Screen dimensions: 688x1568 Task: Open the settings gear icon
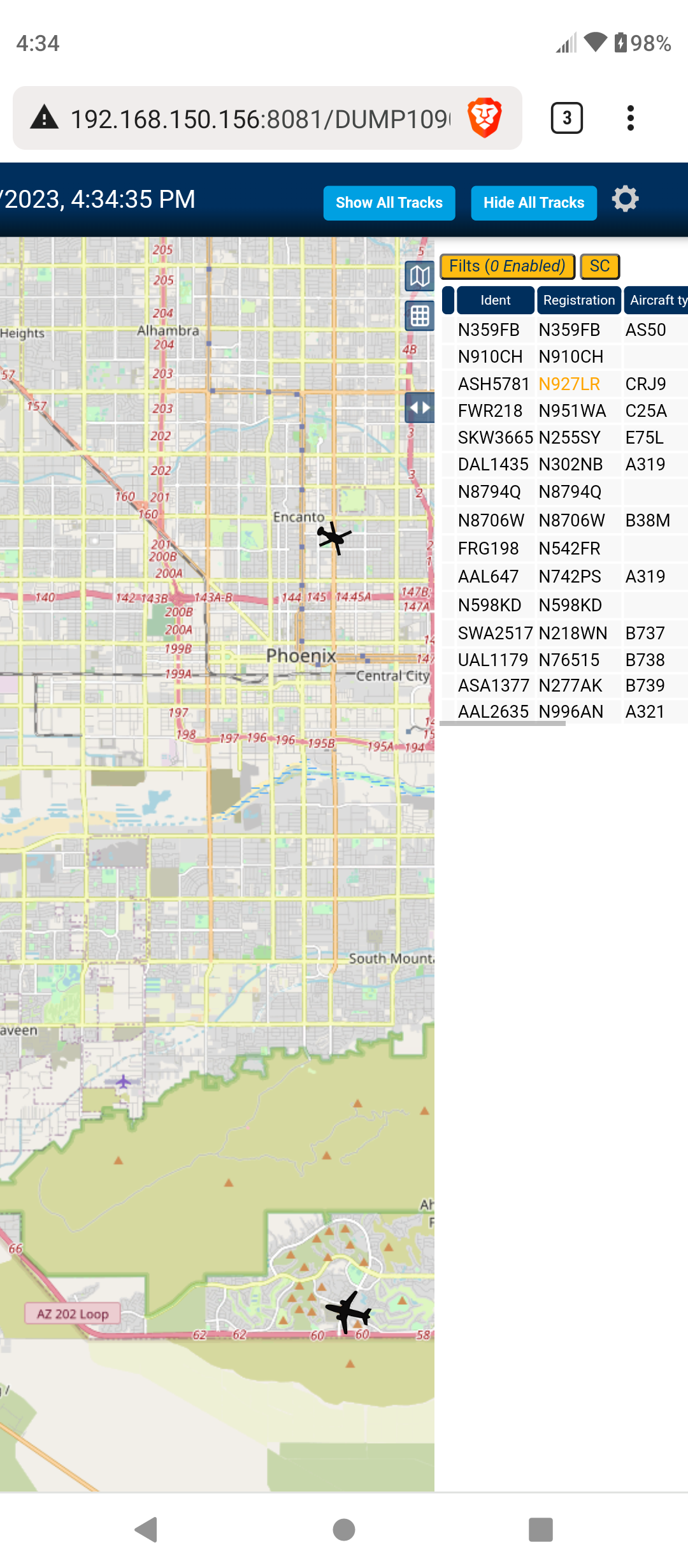(x=626, y=200)
